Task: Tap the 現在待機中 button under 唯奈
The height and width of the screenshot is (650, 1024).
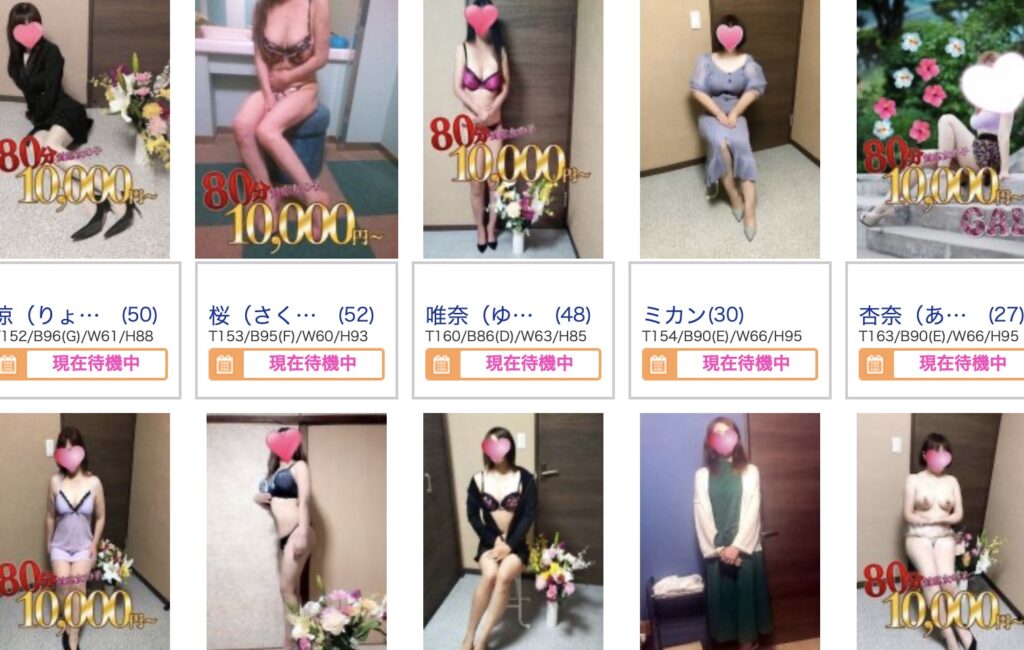Action: (x=513, y=364)
